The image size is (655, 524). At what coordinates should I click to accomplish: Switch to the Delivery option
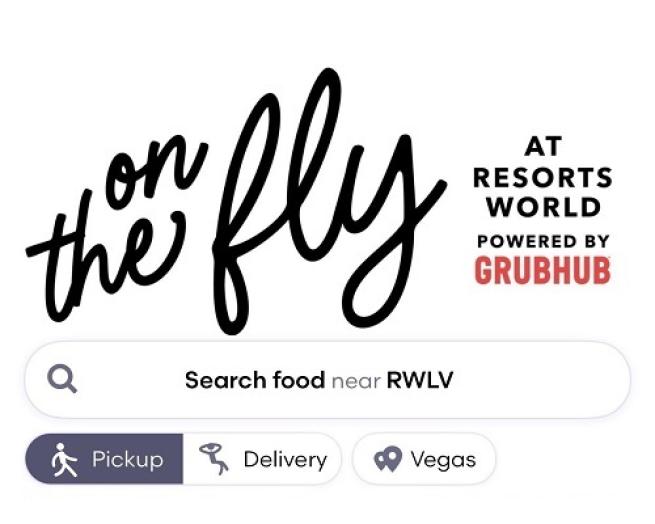tap(263, 459)
